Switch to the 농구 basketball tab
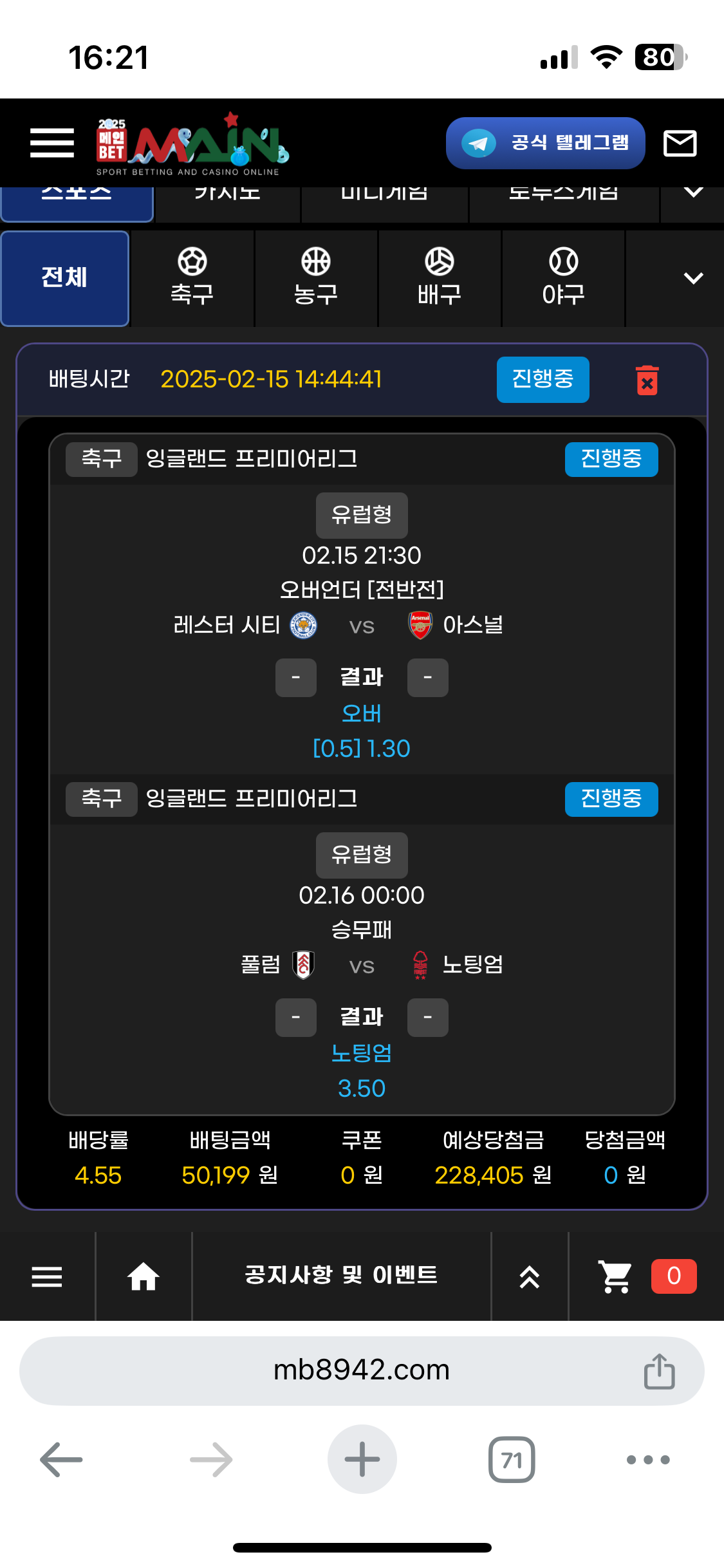 coord(315,278)
